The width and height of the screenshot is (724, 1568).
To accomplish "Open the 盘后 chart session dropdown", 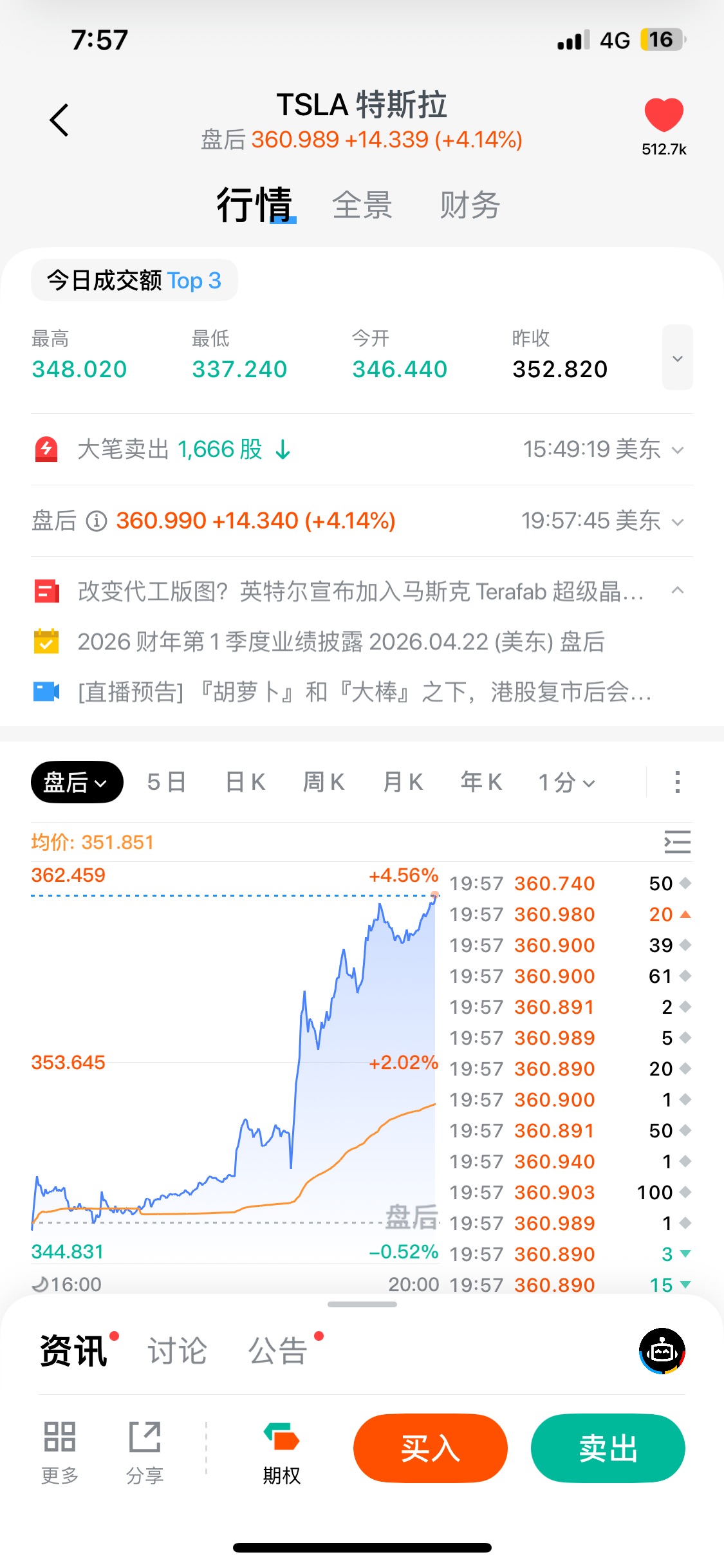I will pos(77,782).
